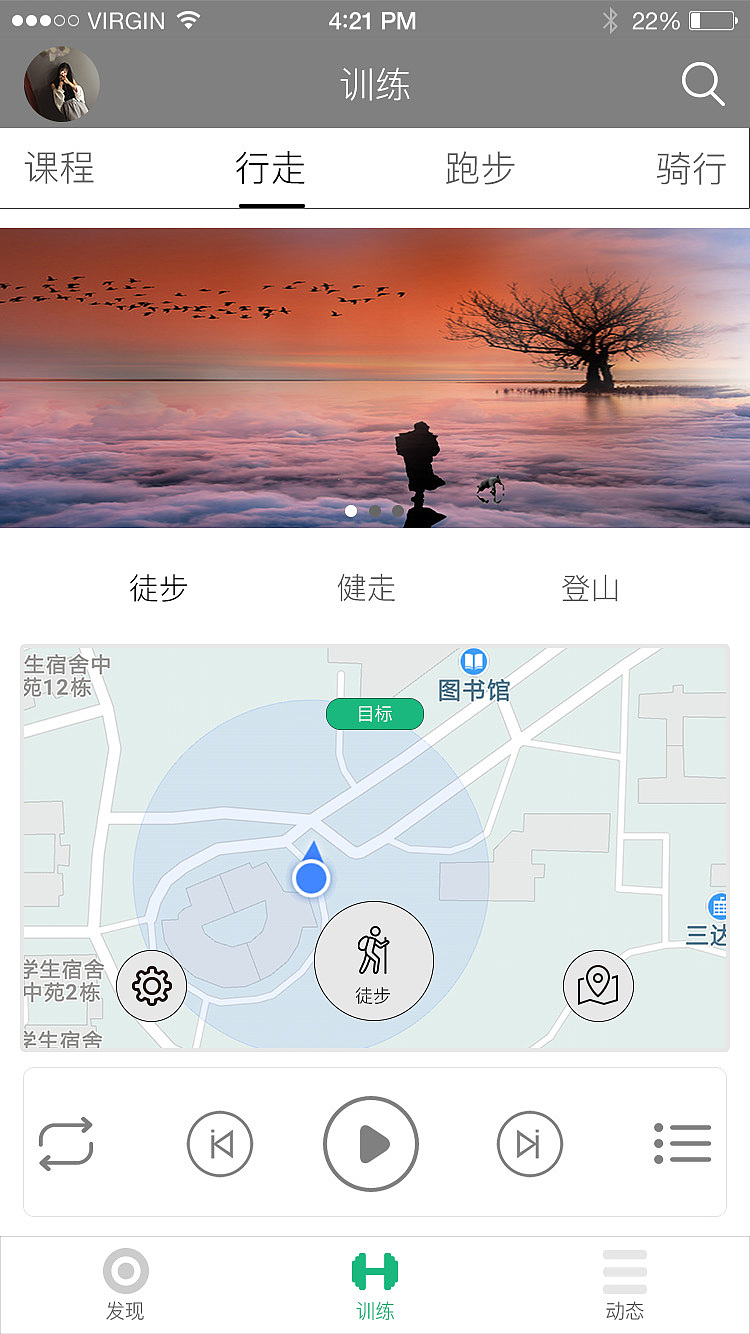This screenshot has height=1334, width=750.
Task: Open the search function
Action: pos(702,85)
